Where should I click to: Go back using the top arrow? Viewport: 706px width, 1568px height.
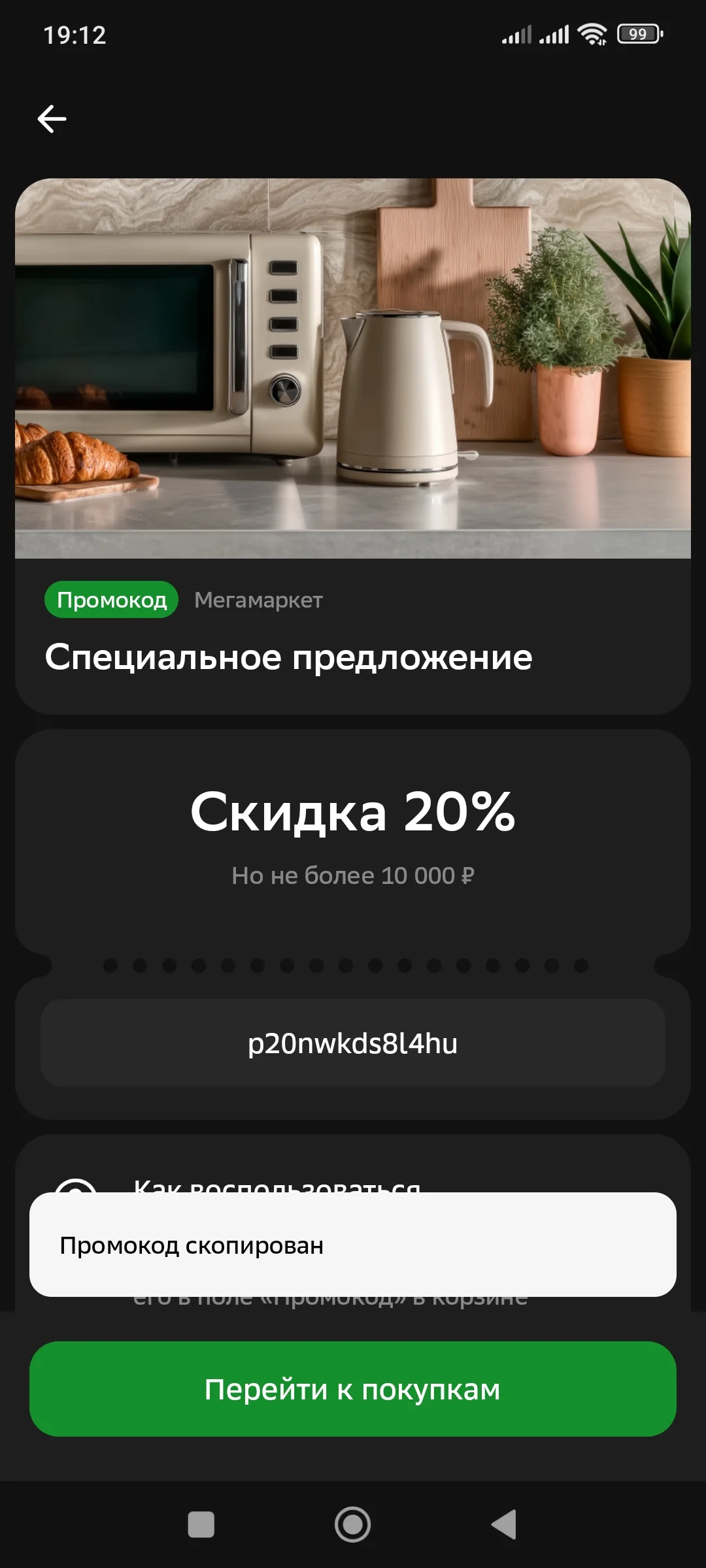[52, 119]
